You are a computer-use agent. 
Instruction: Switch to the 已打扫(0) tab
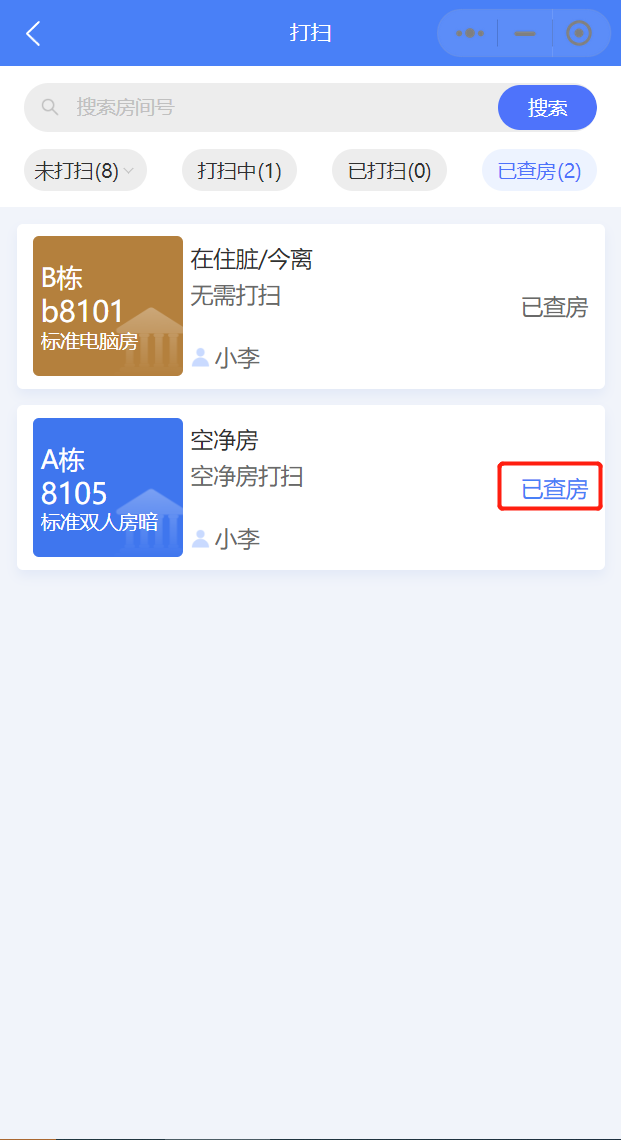point(389,171)
